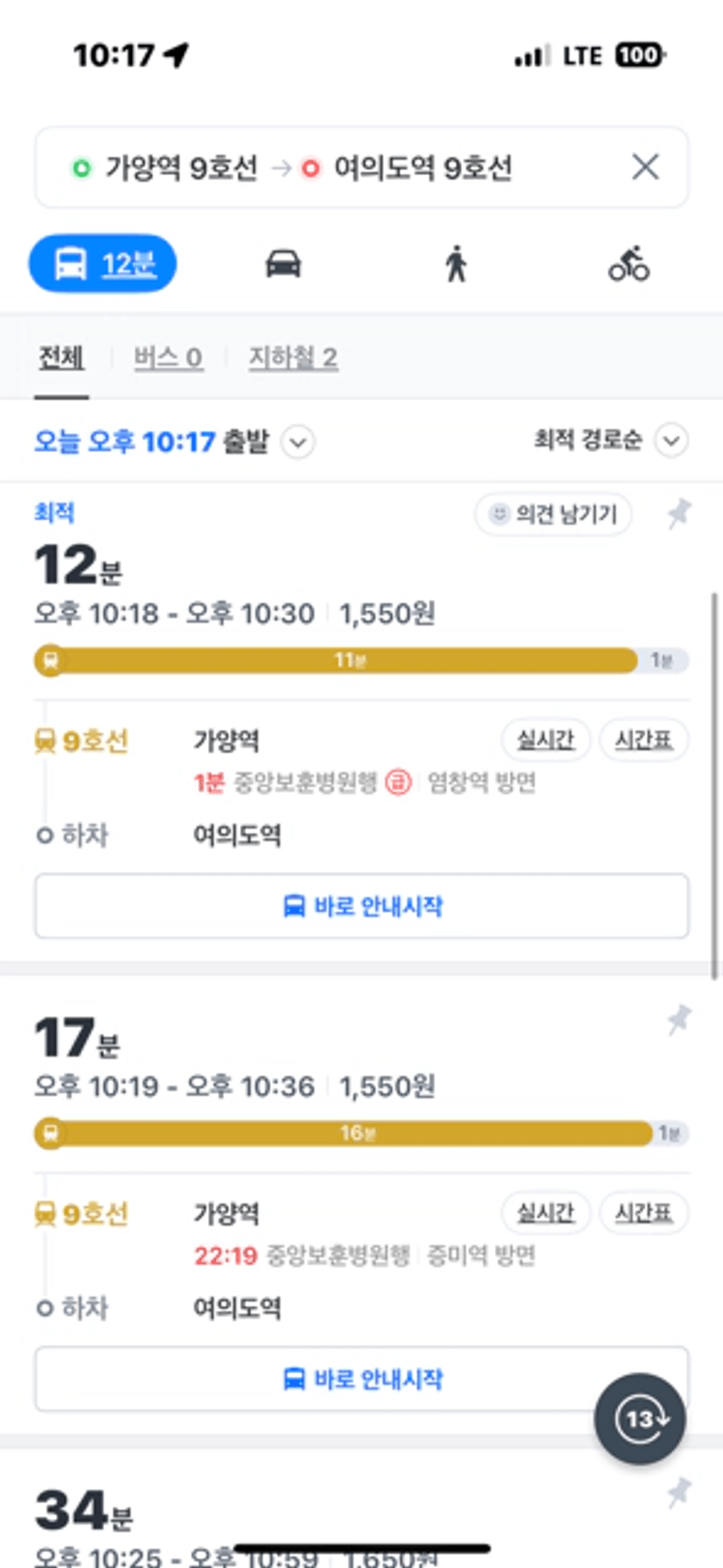This screenshot has width=723, height=1568.
Task: Change the 오후 10:17 출발 departure time
Action: point(174,441)
